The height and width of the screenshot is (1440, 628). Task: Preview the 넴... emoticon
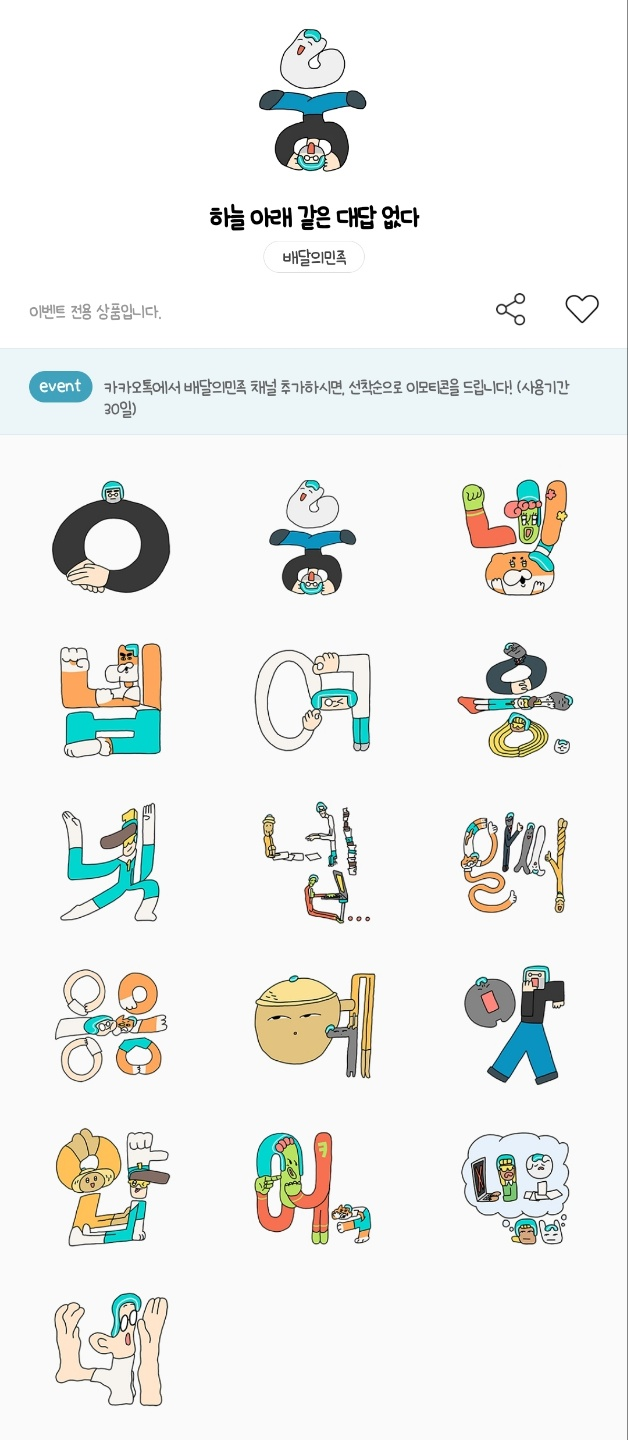[x=313, y=861]
